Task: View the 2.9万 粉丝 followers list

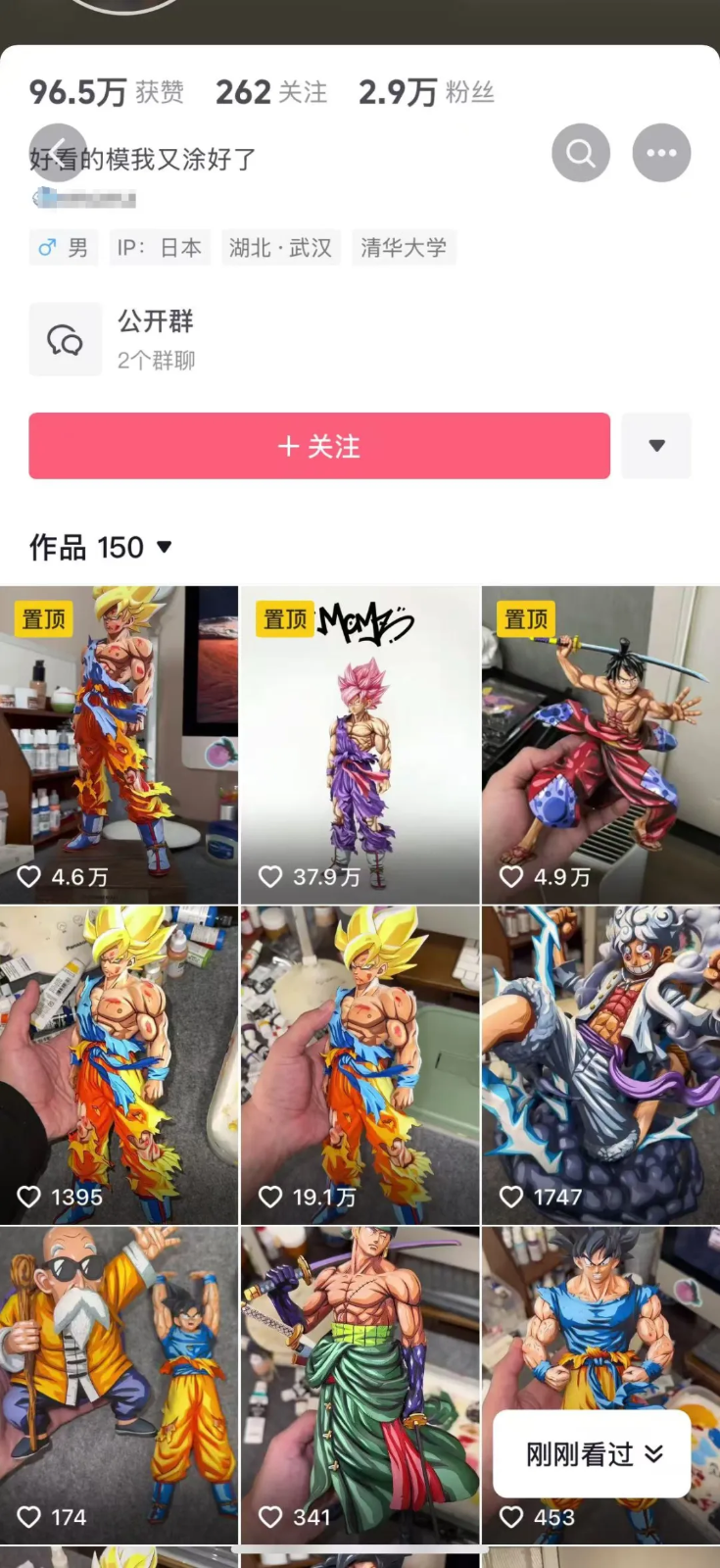Action: pos(426,92)
